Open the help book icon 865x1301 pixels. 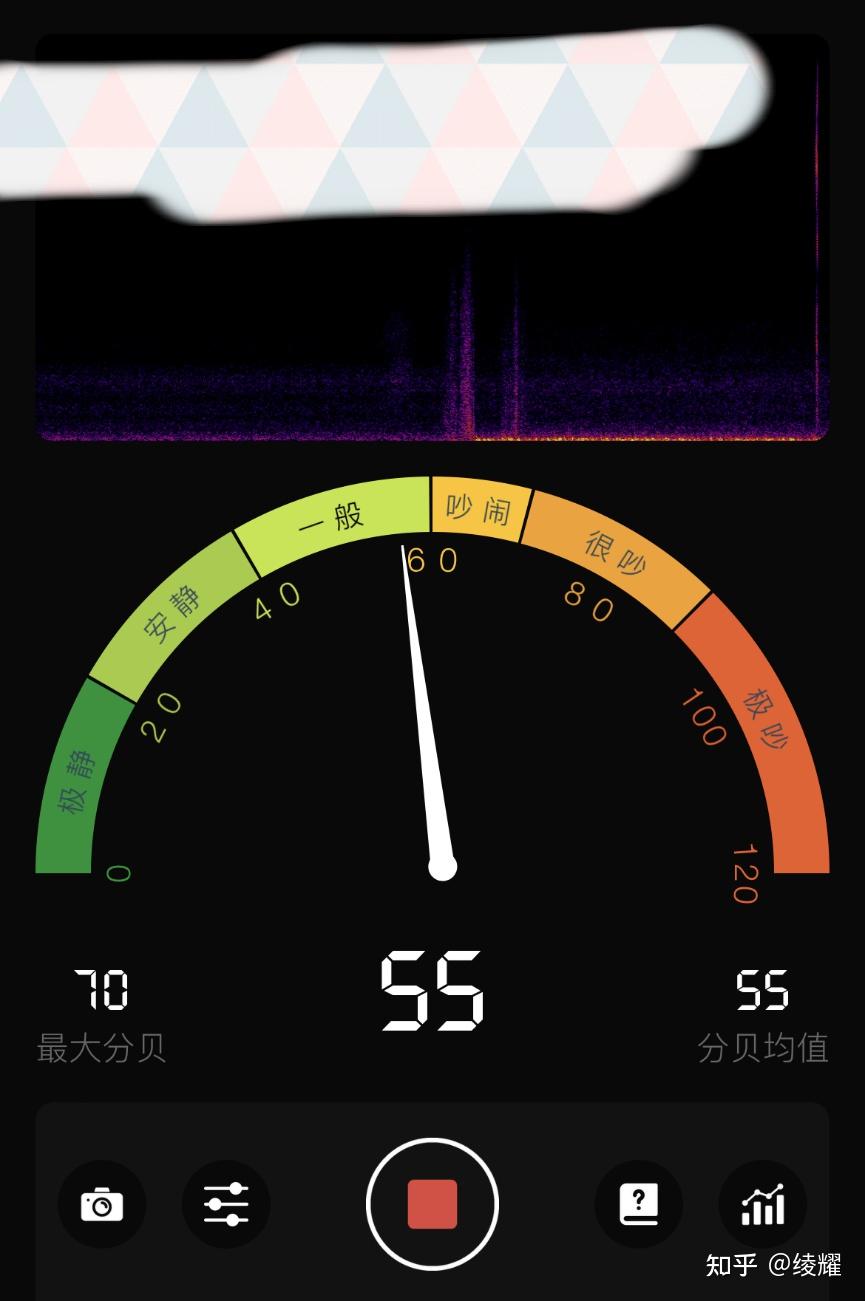(638, 1204)
